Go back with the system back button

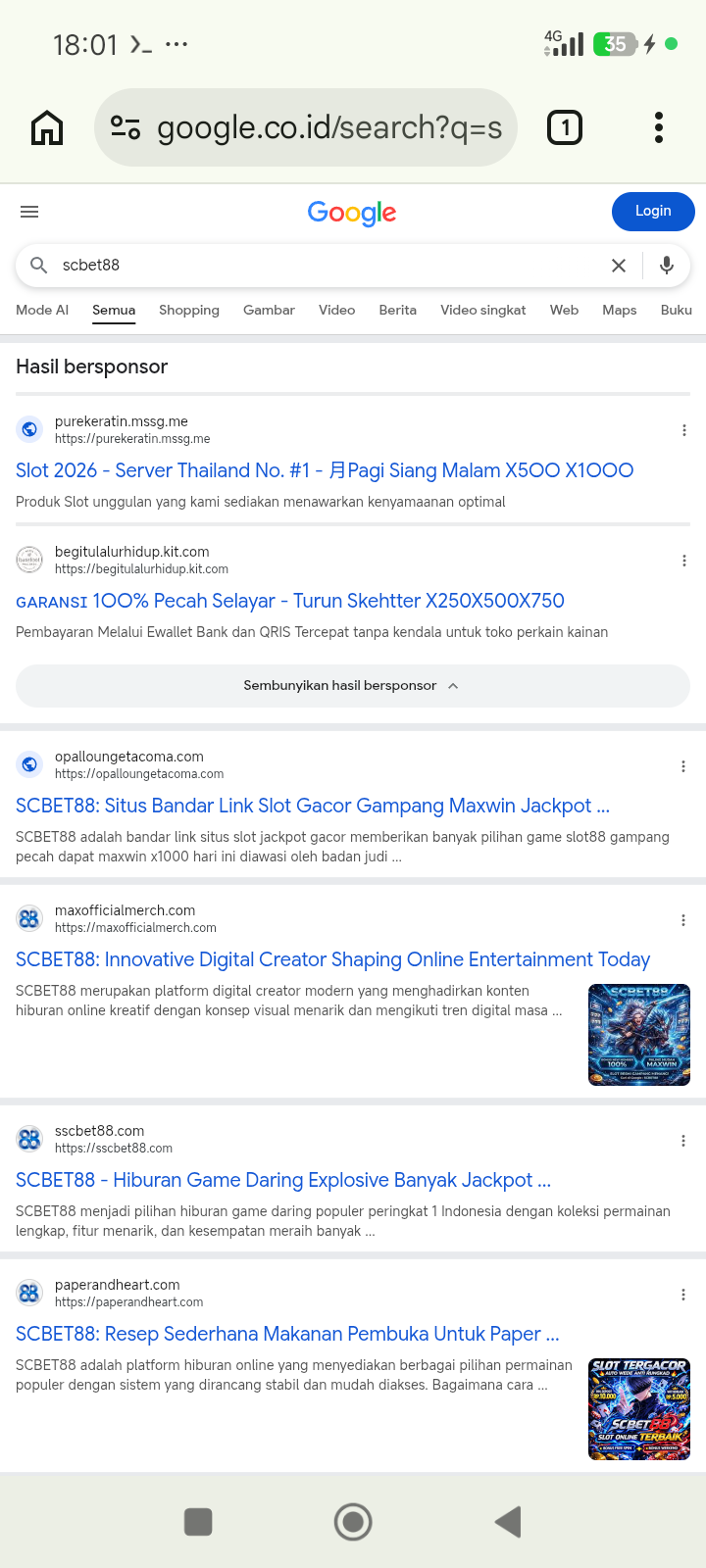[508, 1522]
